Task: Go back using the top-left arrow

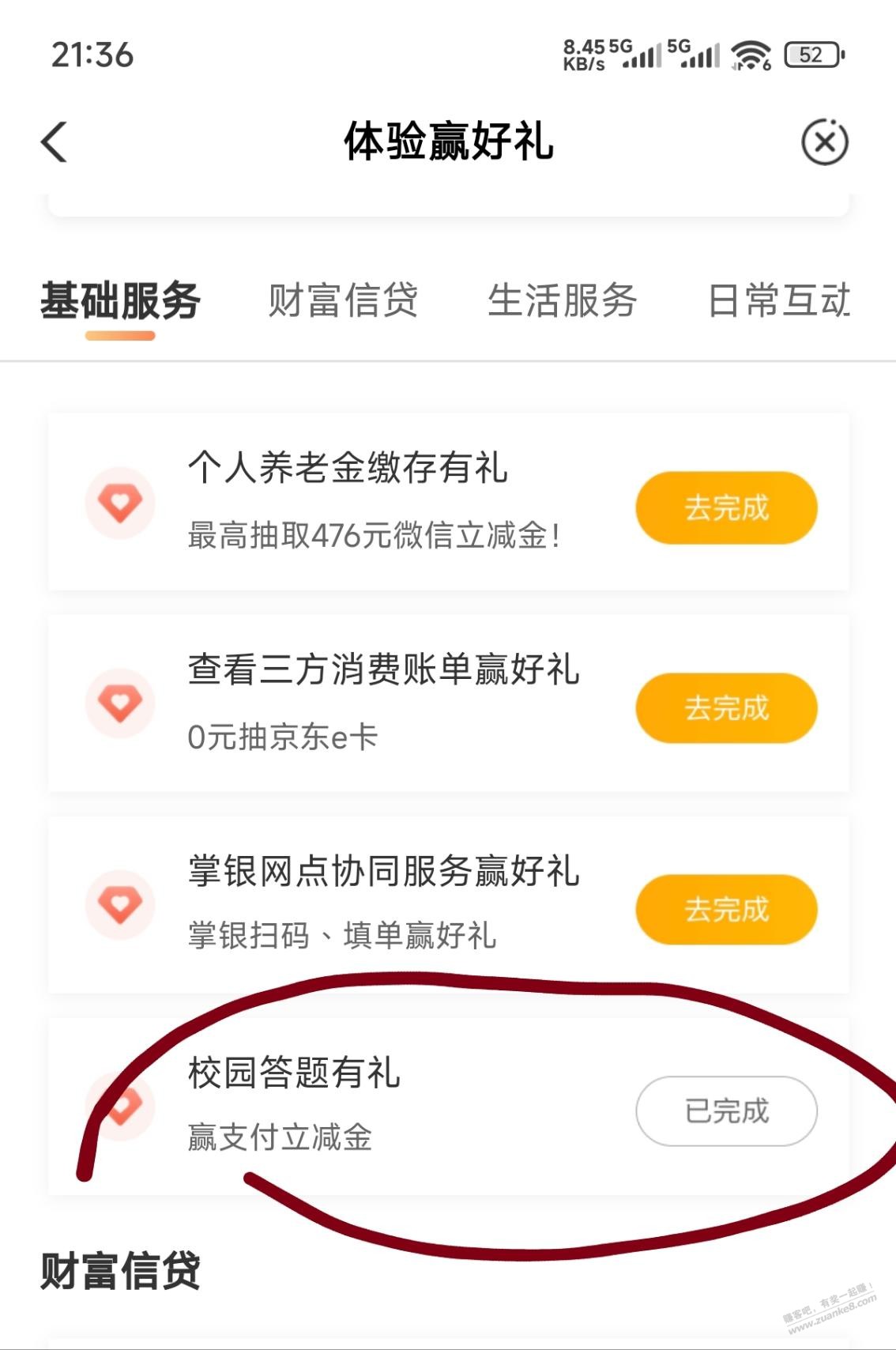Action: click(54, 142)
